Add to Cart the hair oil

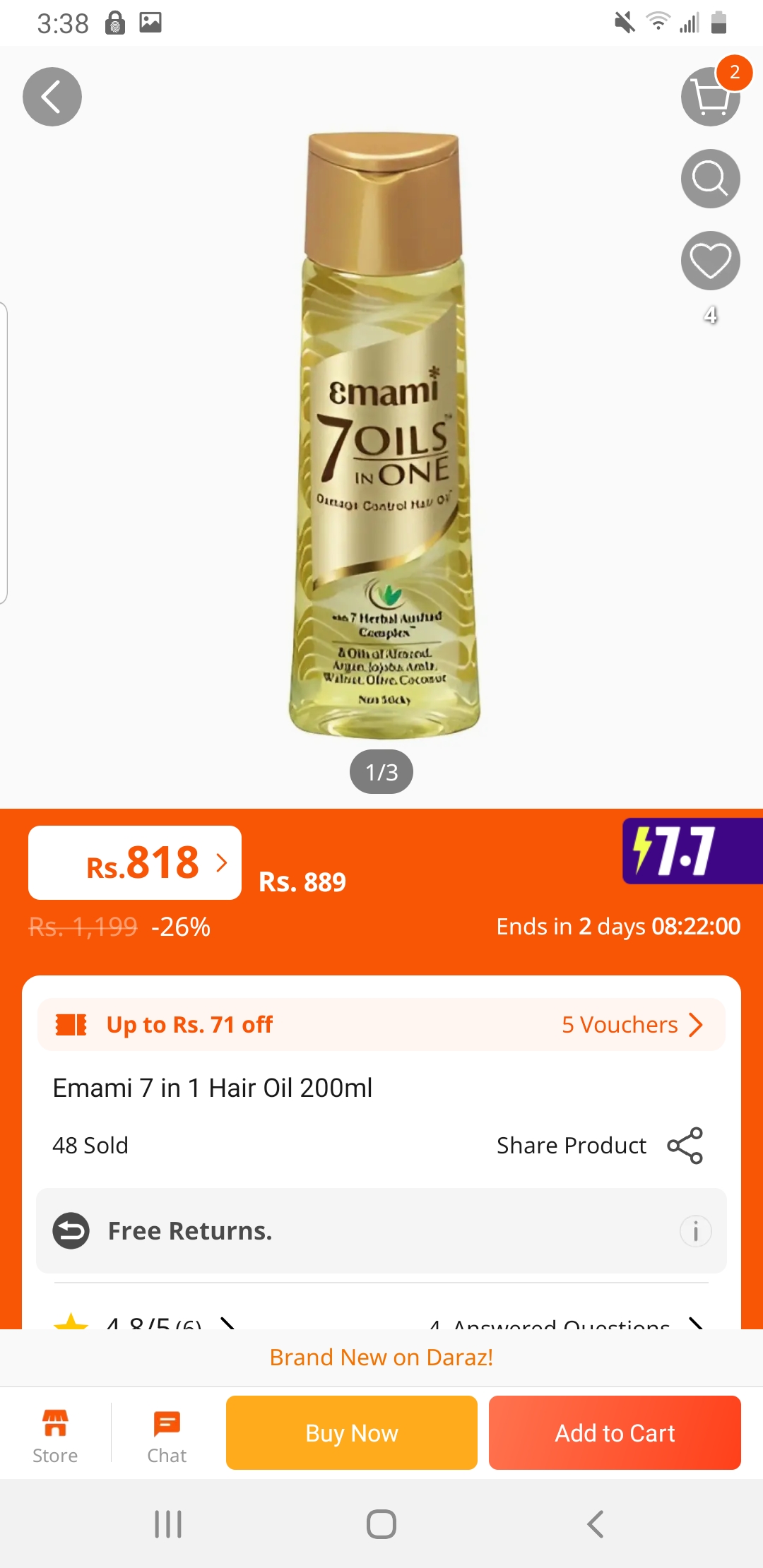point(615,1432)
